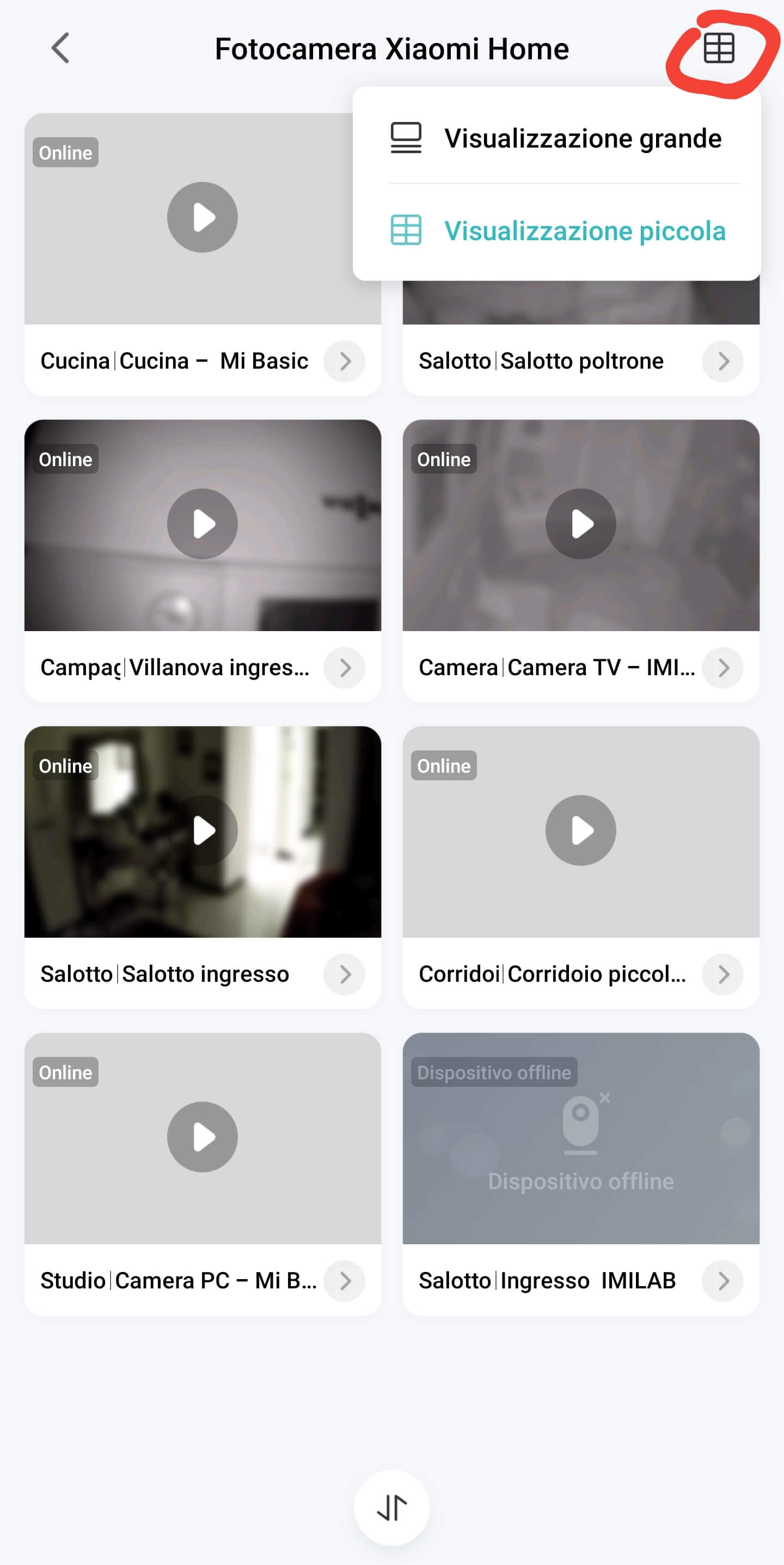Open Camera TV camera chevron
This screenshot has height=1565, width=784.
722,668
